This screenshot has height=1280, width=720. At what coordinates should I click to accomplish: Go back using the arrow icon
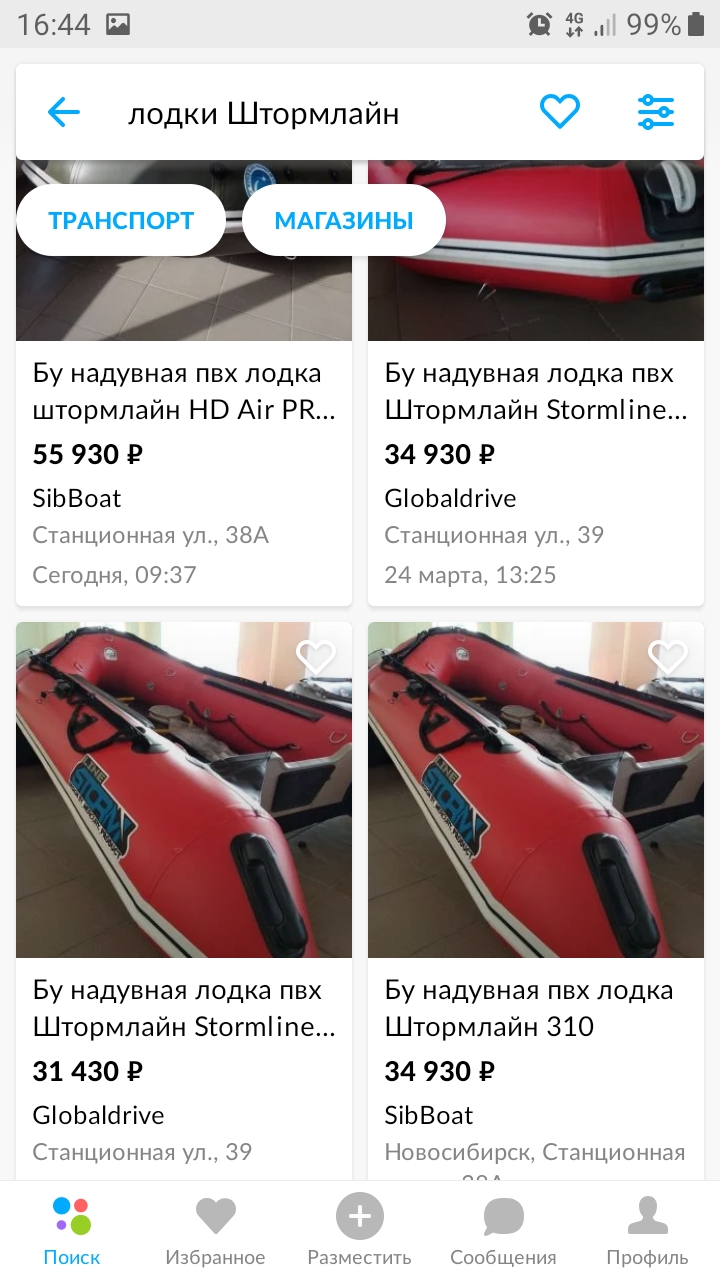pyautogui.click(x=63, y=113)
